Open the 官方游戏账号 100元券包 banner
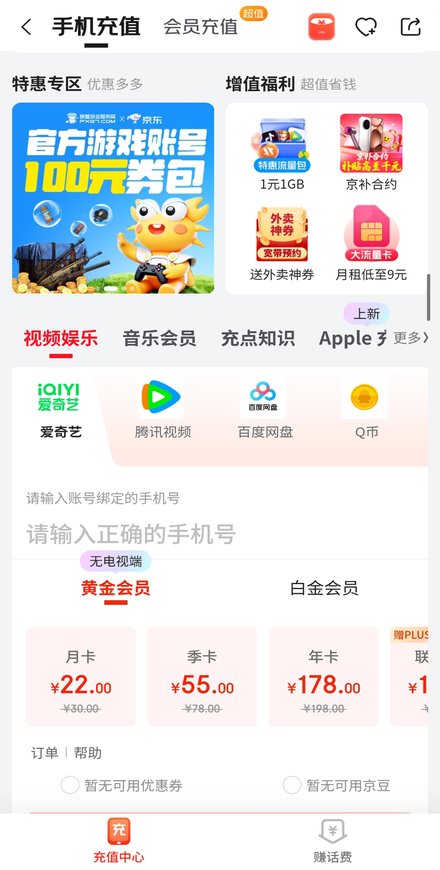 [113, 198]
